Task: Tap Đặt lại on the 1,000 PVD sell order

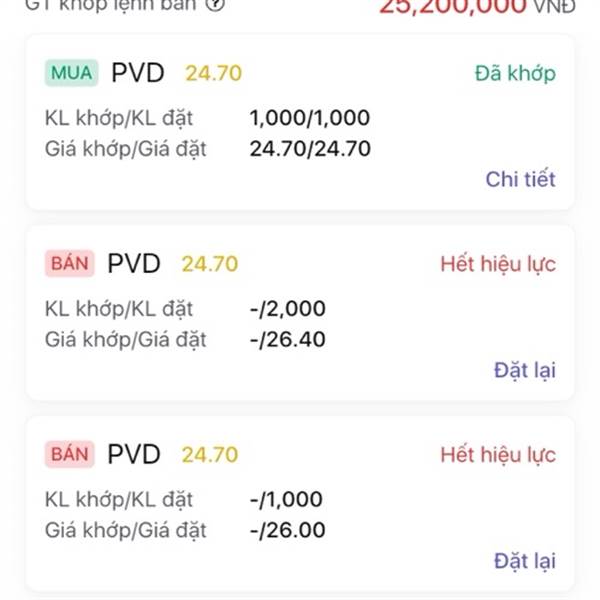Action: [x=524, y=561]
